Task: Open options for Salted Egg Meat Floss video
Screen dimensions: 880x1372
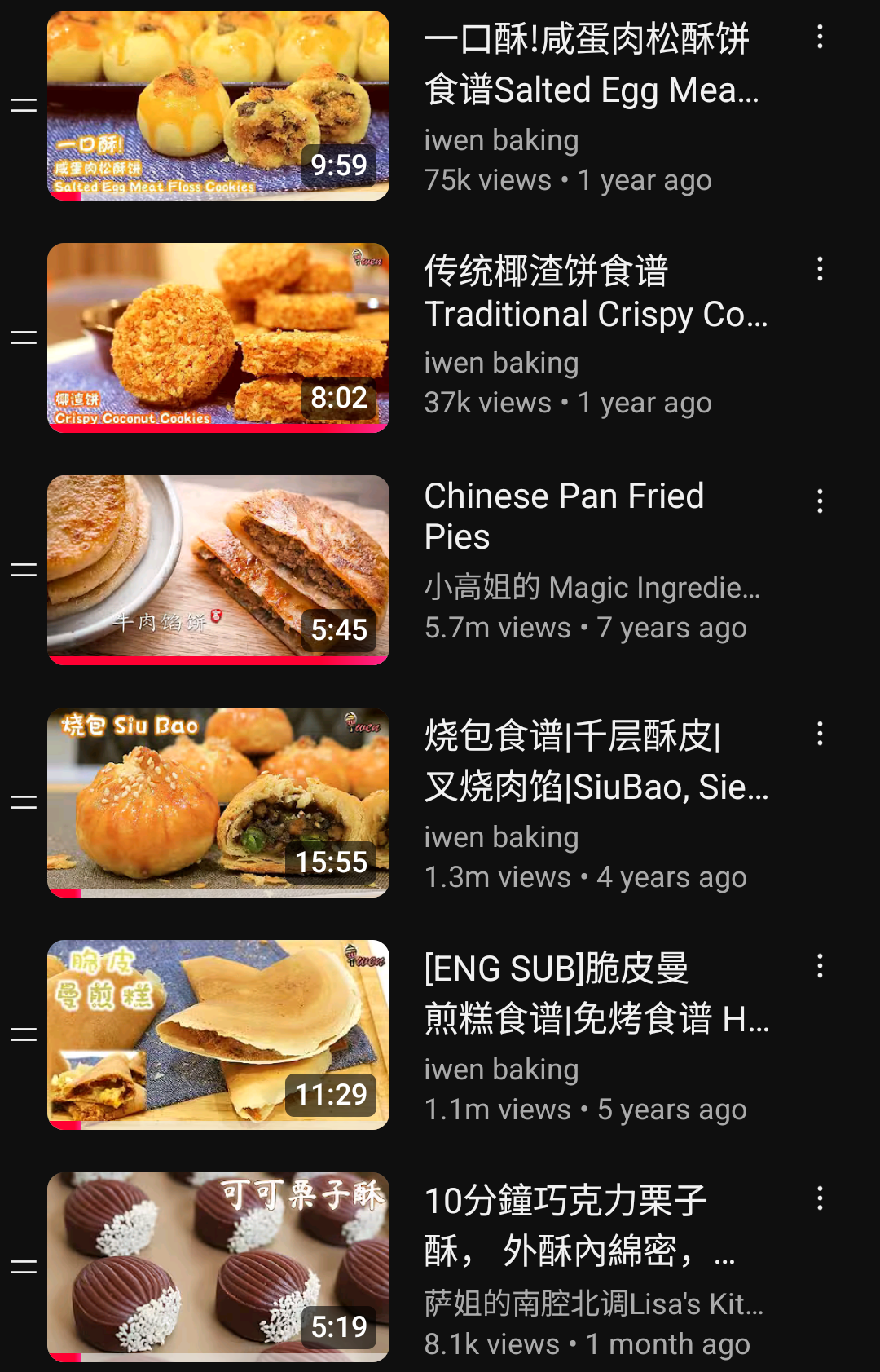Action: [x=820, y=37]
